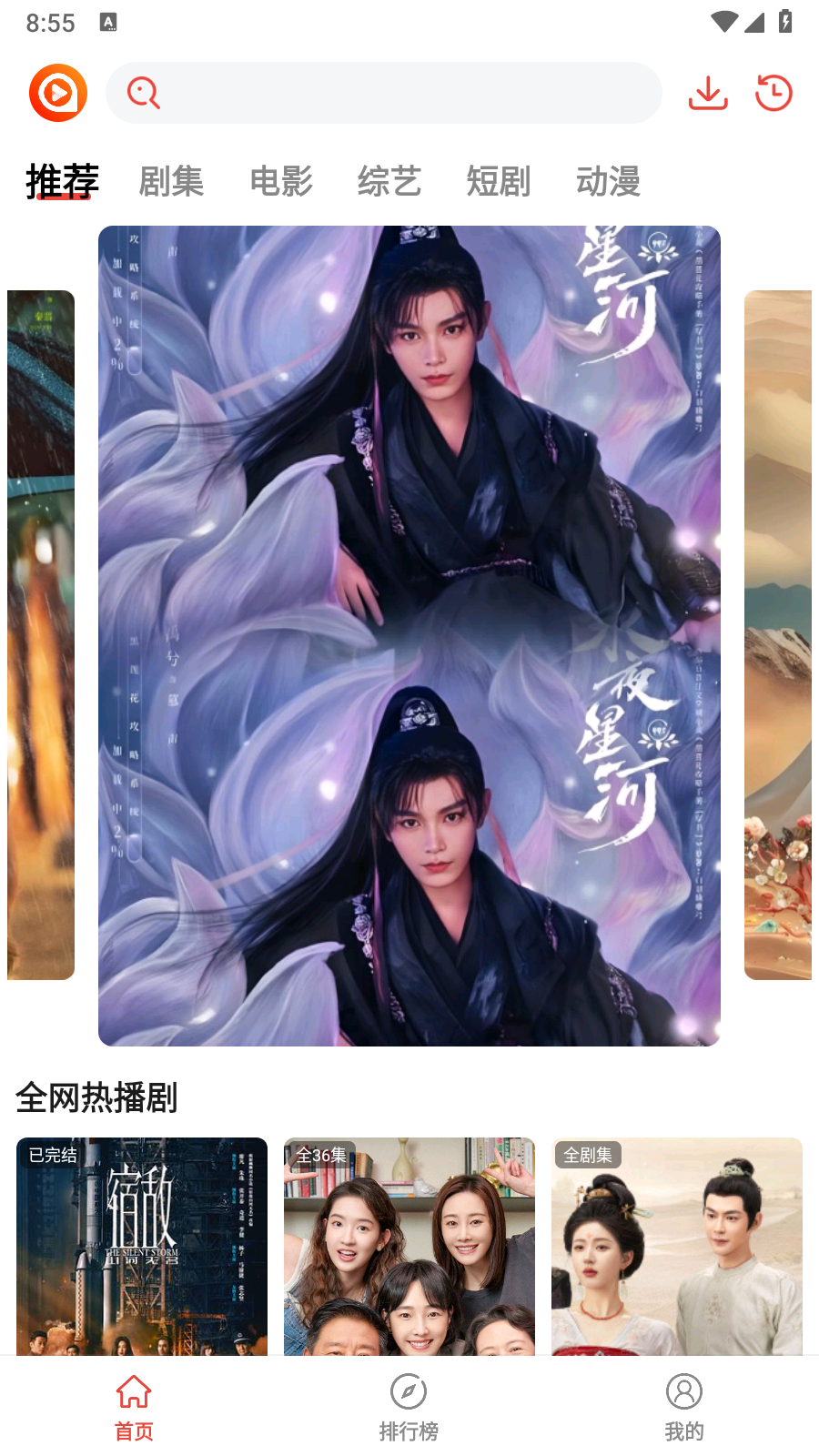Go to the 首页 home tab
The height and width of the screenshot is (1456, 819).
pyautogui.click(x=134, y=1408)
